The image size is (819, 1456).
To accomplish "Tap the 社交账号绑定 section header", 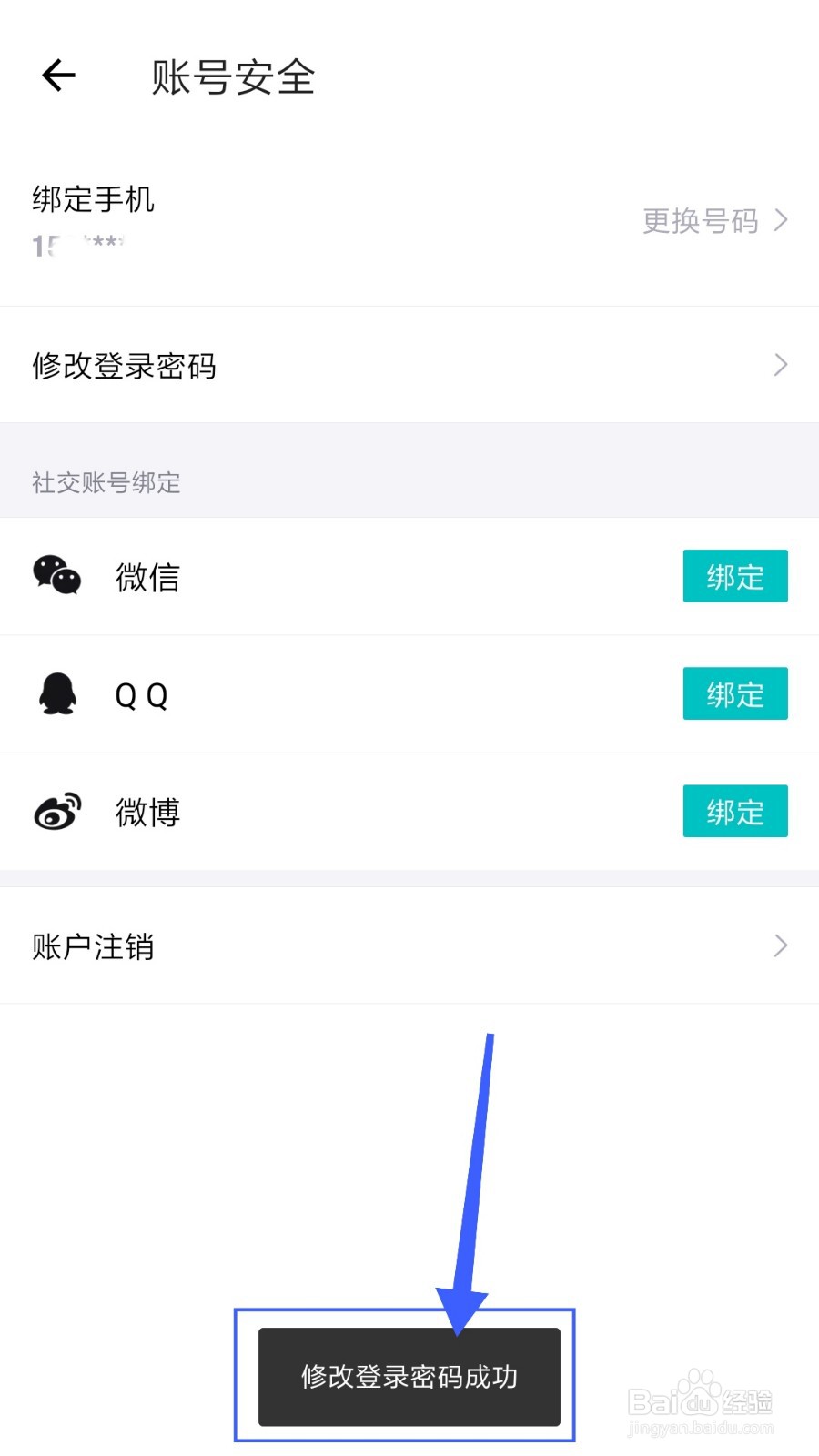I will pos(106,483).
